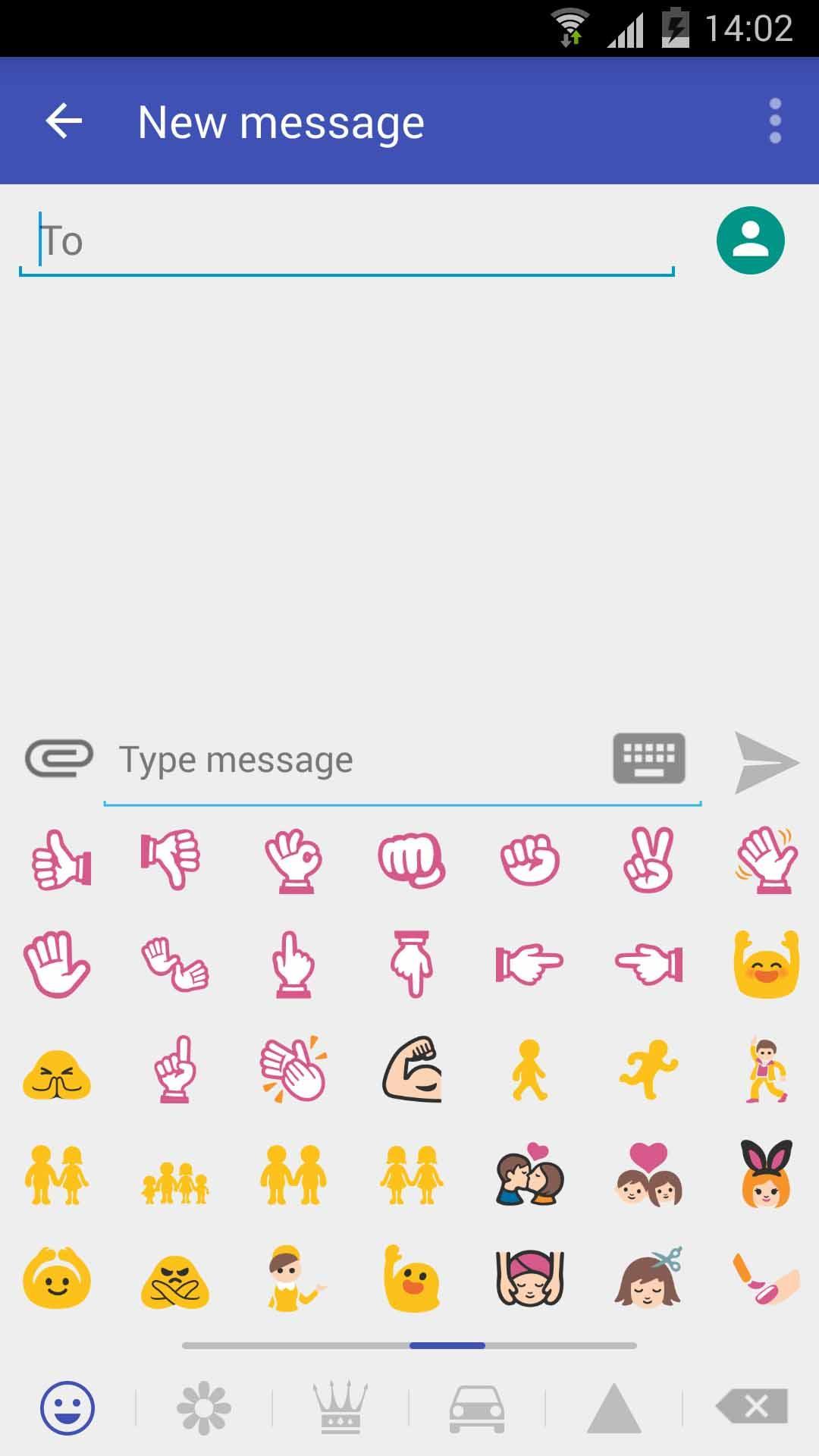Choose the clapping hands emoji

[x=293, y=1070]
